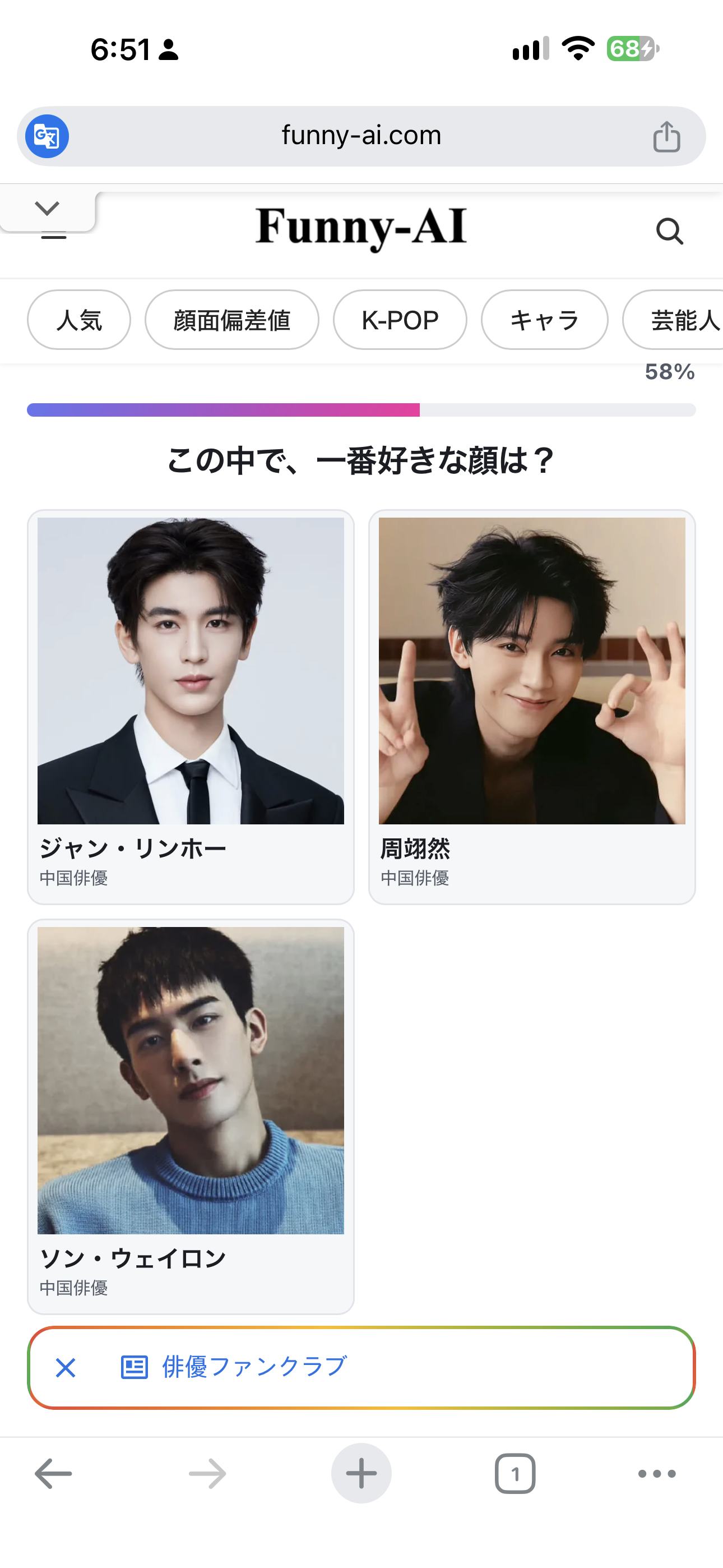723x1568 pixels.
Task: Open the Google Translate icon in address bar
Action: (47, 136)
